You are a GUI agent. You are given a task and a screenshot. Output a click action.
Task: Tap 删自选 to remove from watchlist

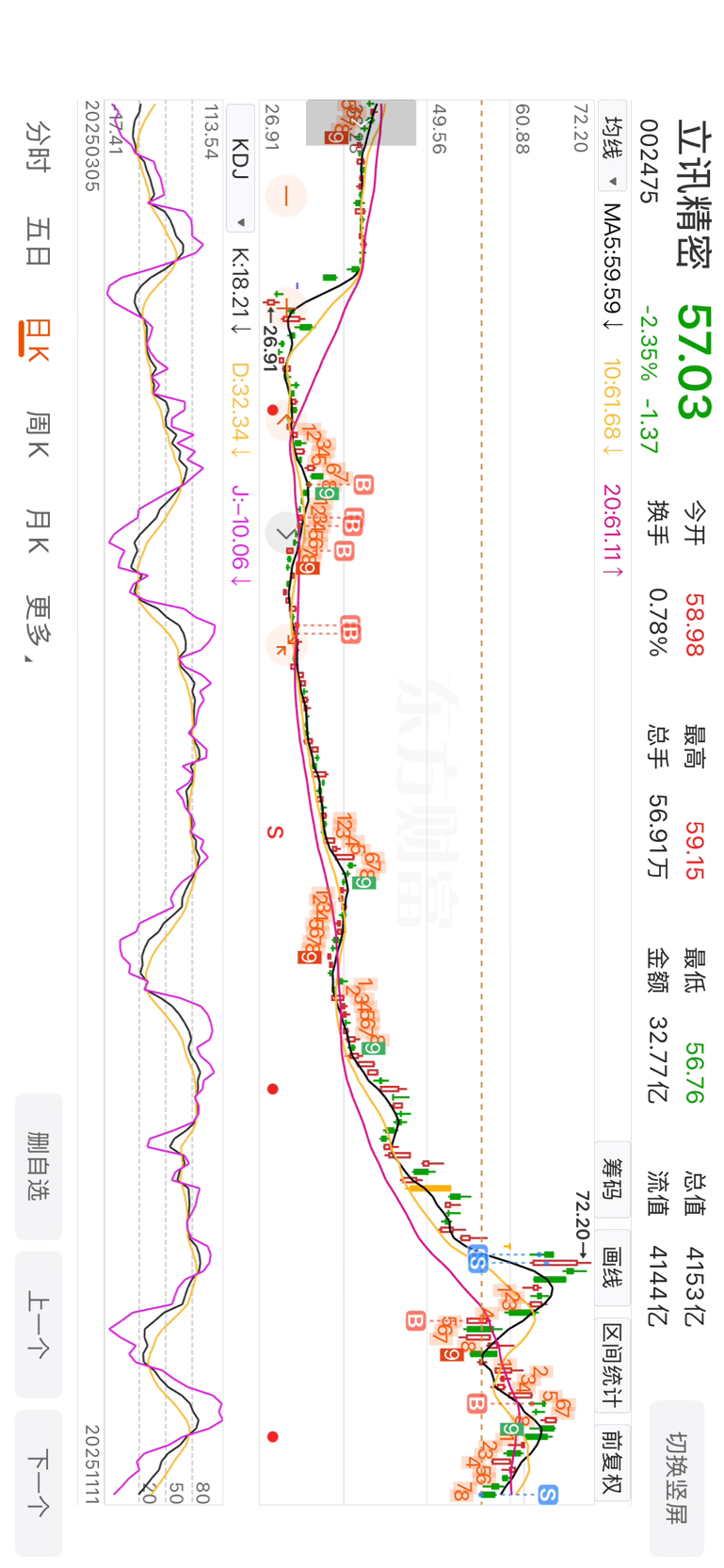click(x=39, y=1166)
